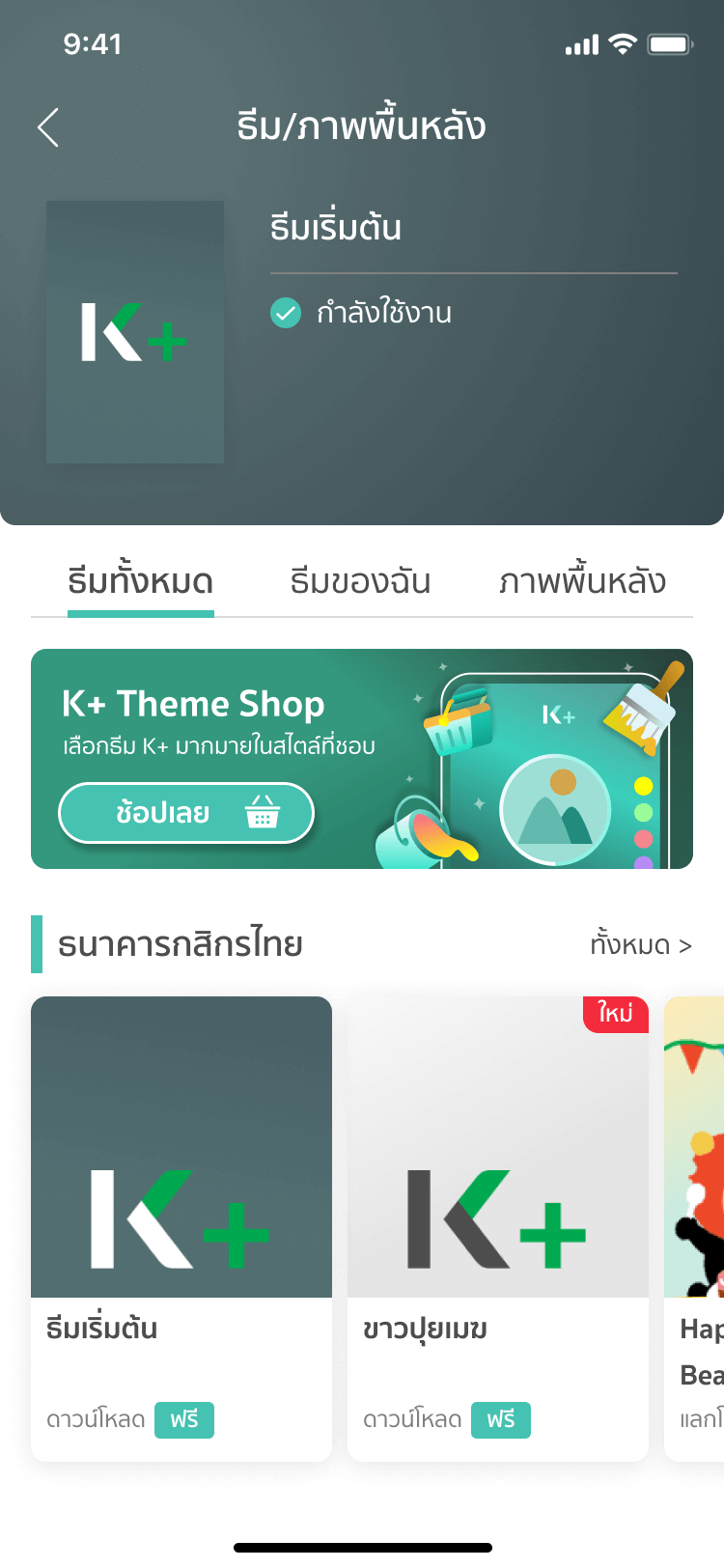This screenshot has height=1568, width=724.
Task: Open the ขาวปุยเมฆ theme card
Action: click(x=498, y=1226)
